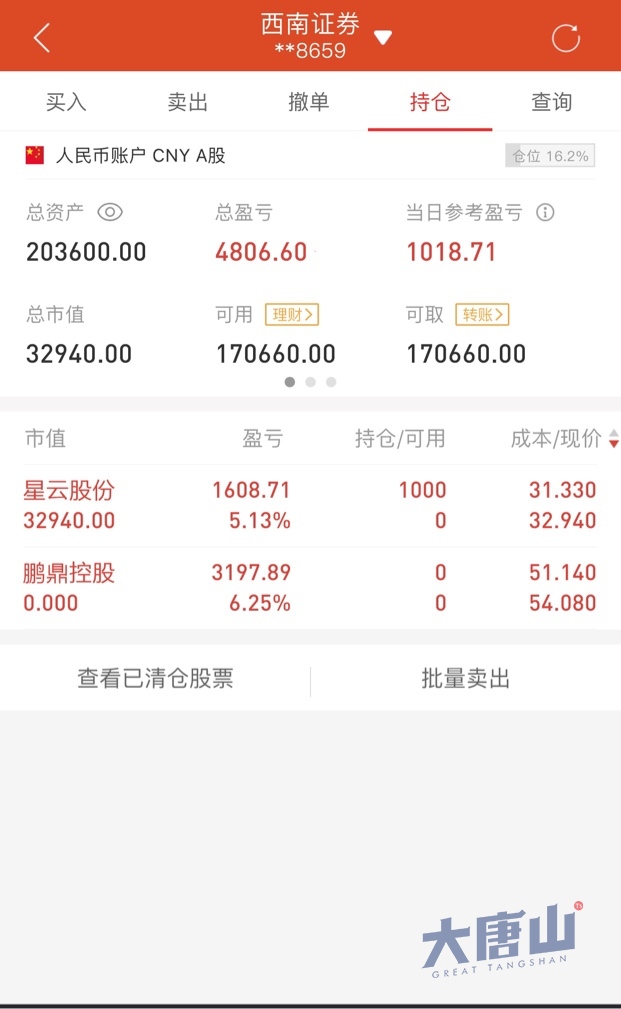This screenshot has height=1009, width=621.
Task: Open the 查询 tab
Action: (551, 102)
